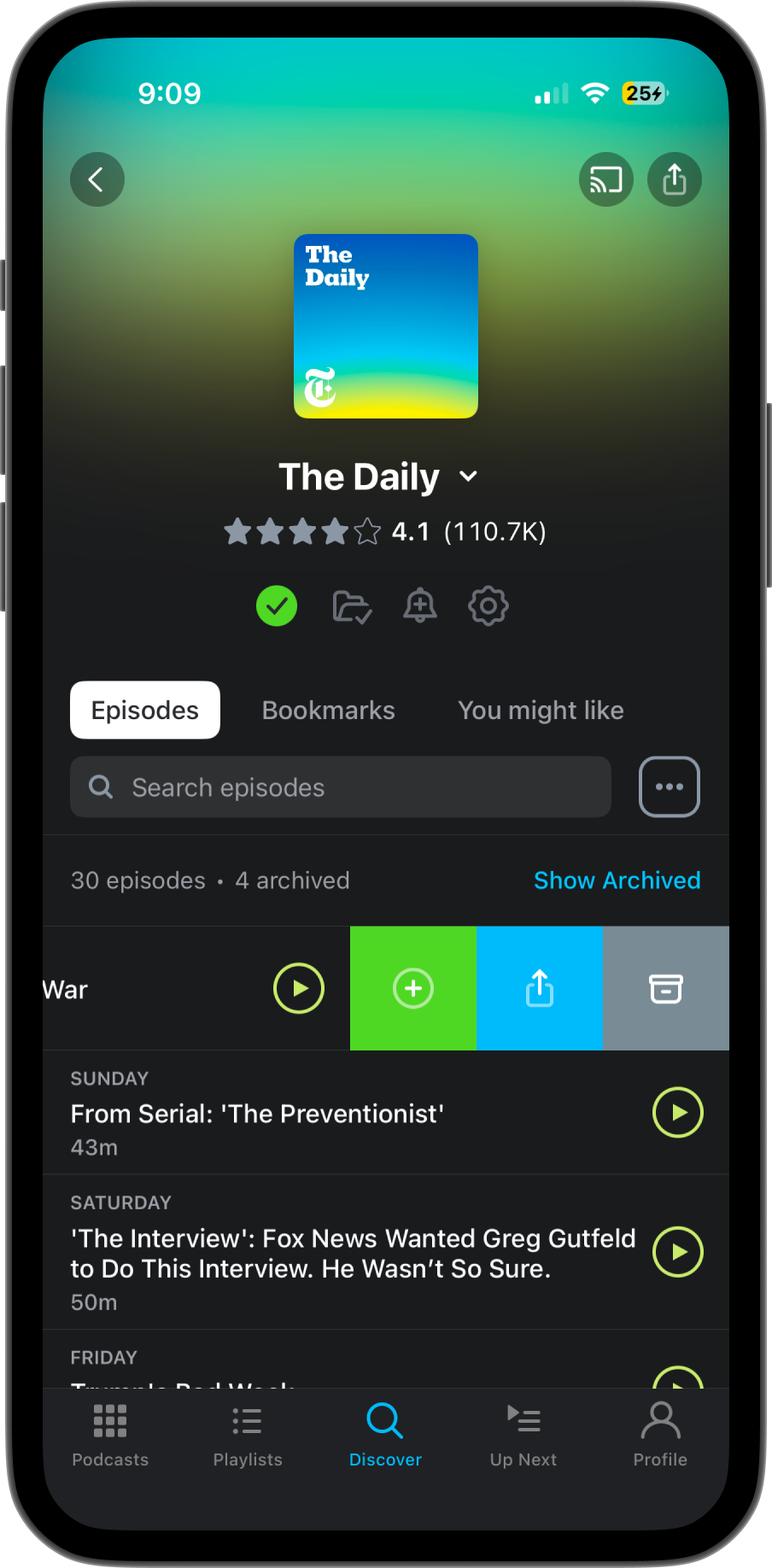Tap the Show Archived link

617,881
